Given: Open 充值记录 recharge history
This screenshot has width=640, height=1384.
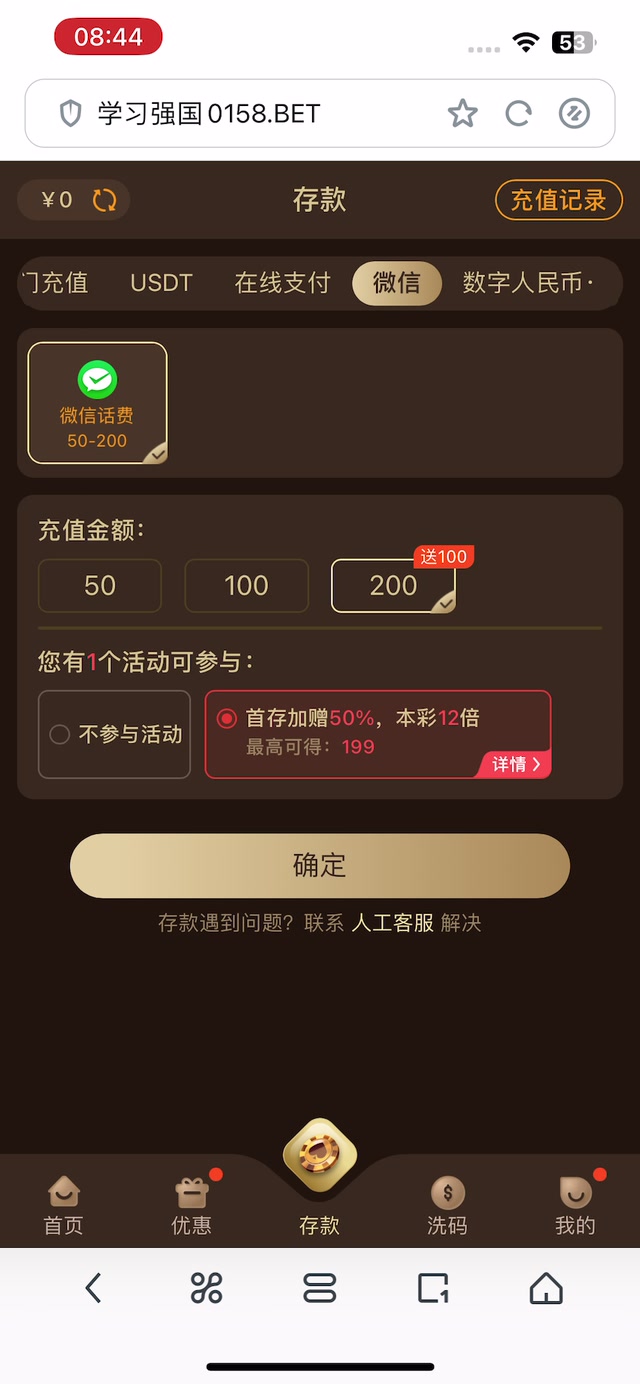Looking at the screenshot, I should tap(558, 200).
